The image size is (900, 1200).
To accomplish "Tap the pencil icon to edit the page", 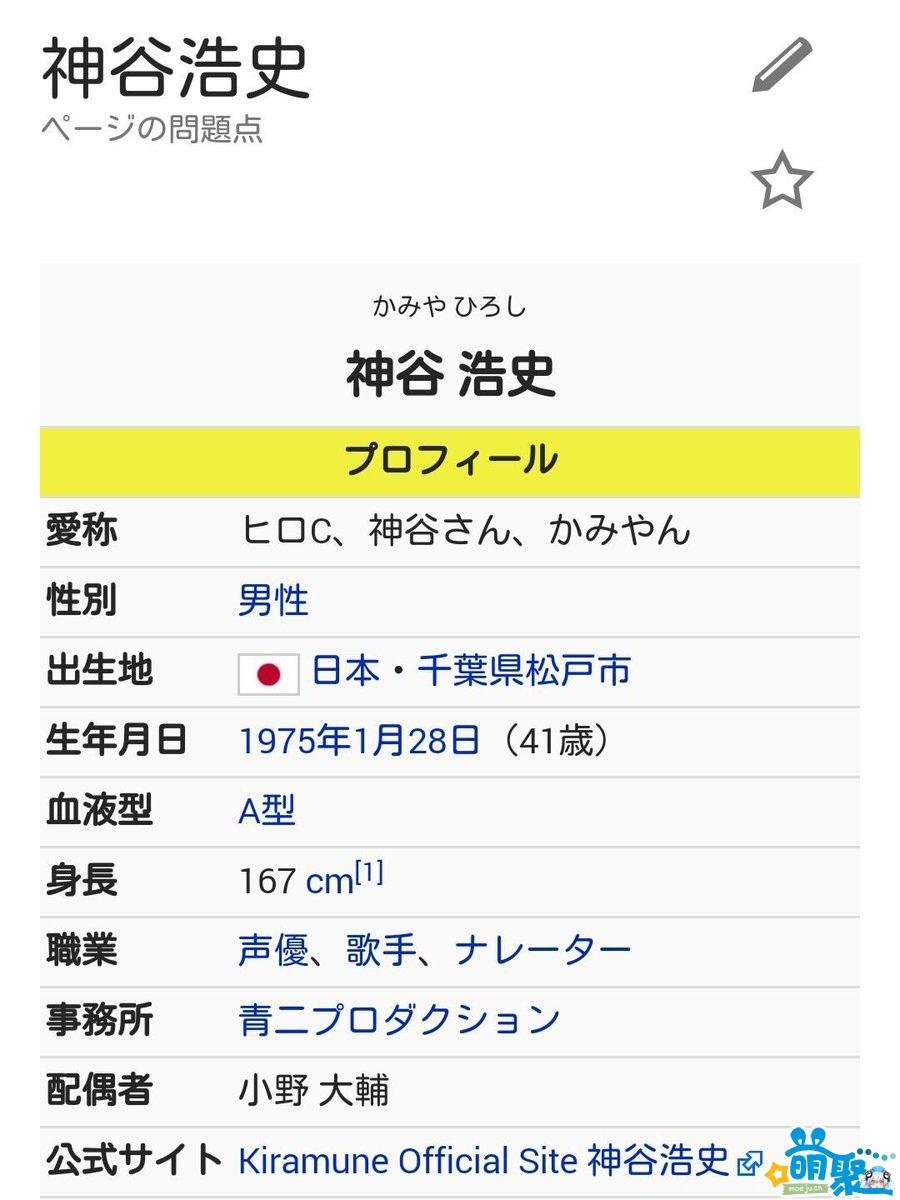I will pos(782,67).
